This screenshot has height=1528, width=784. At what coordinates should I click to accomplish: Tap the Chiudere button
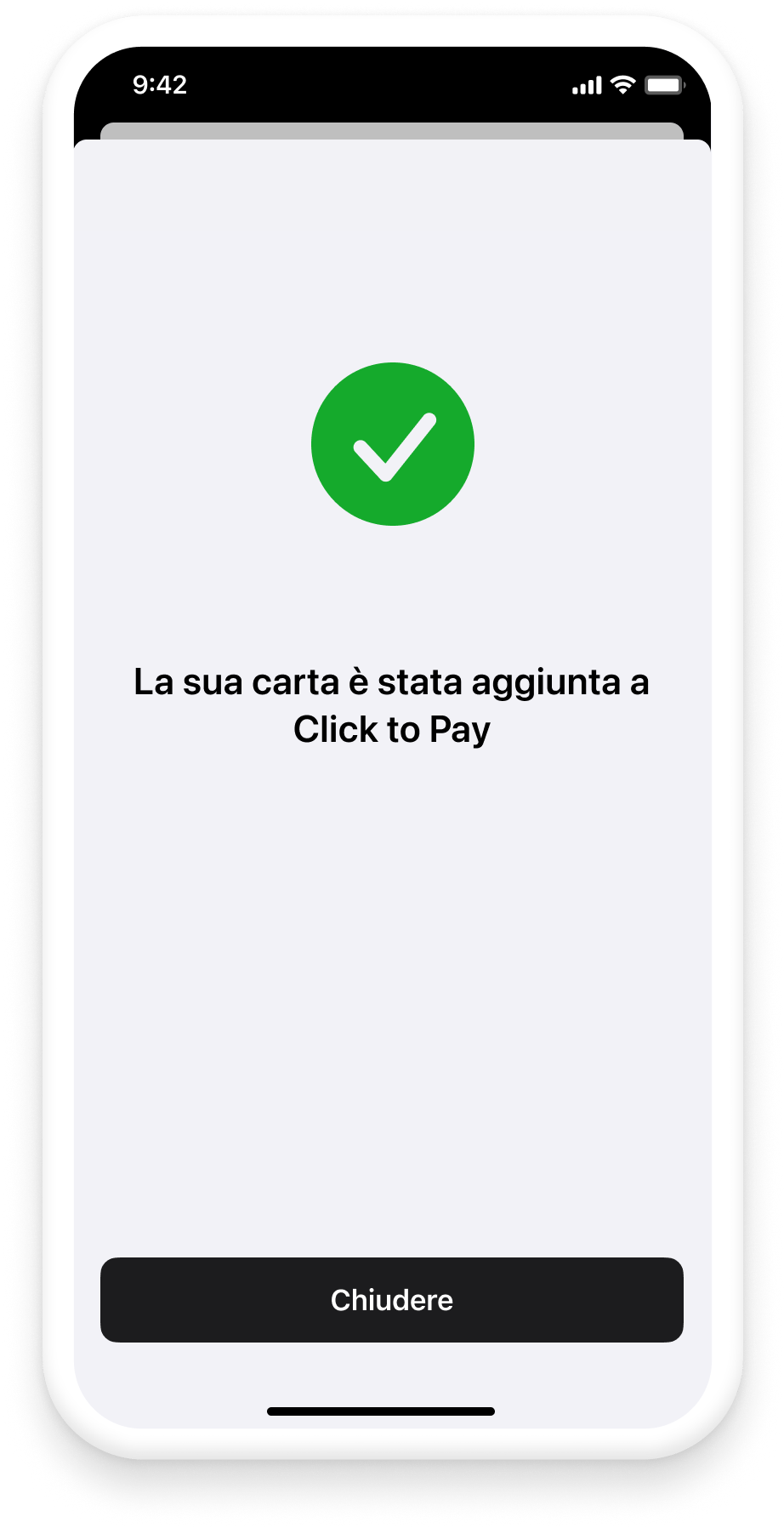click(391, 1299)
